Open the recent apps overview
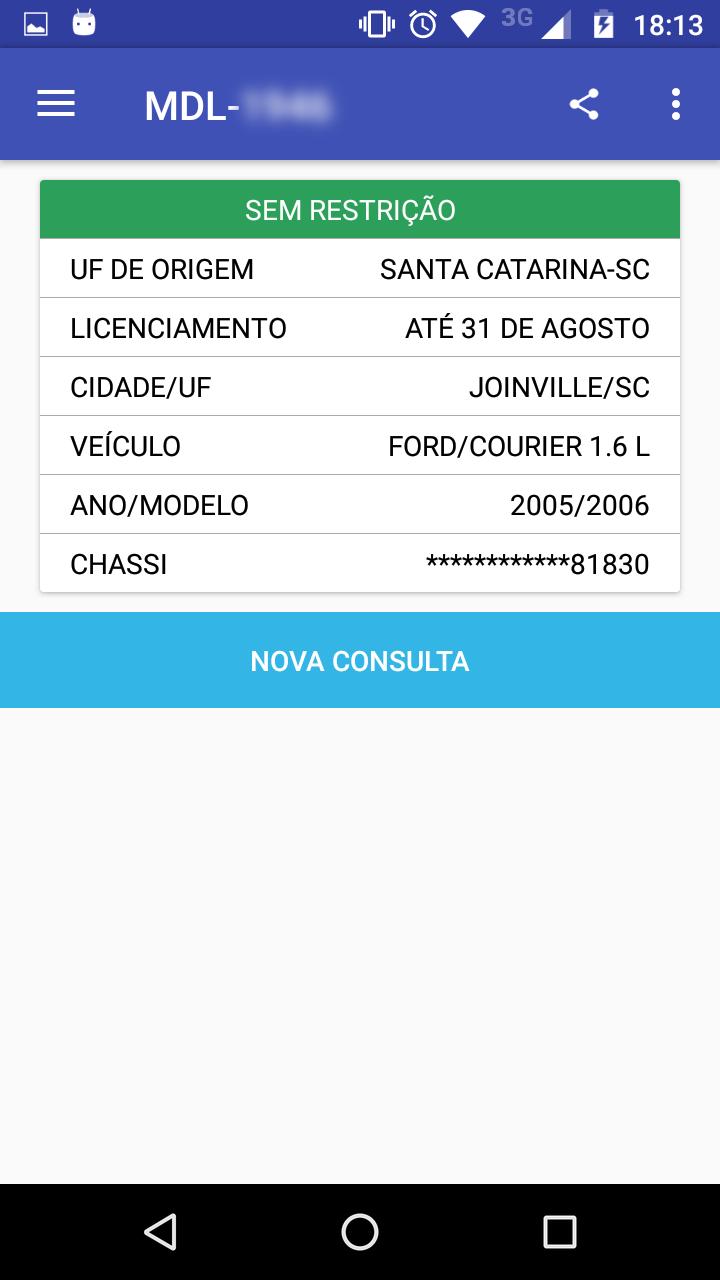720x1280 pixels. [x=560, y=1232]
